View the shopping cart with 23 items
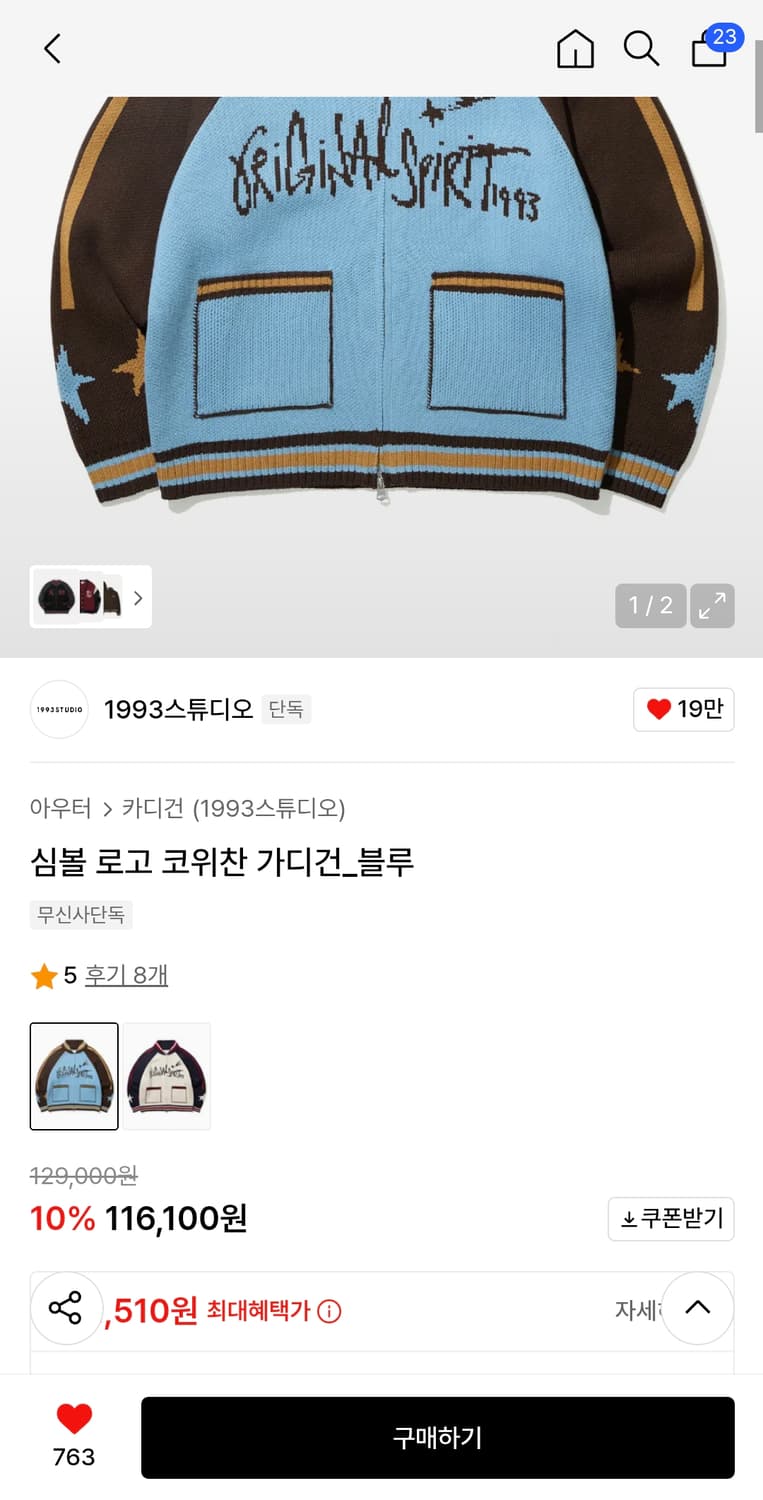 (709, 50)
